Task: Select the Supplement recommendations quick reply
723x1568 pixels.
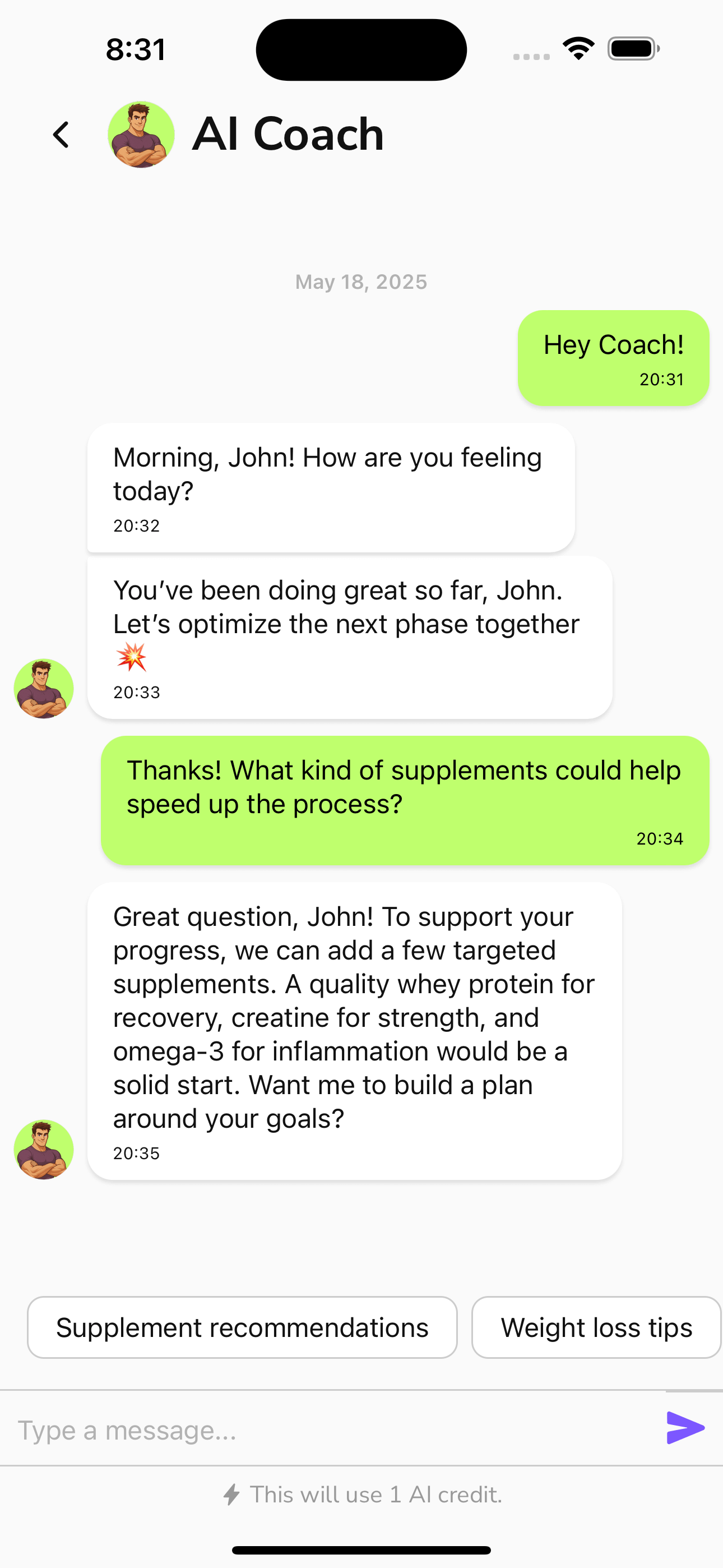Action: [x=242, y=1327]
